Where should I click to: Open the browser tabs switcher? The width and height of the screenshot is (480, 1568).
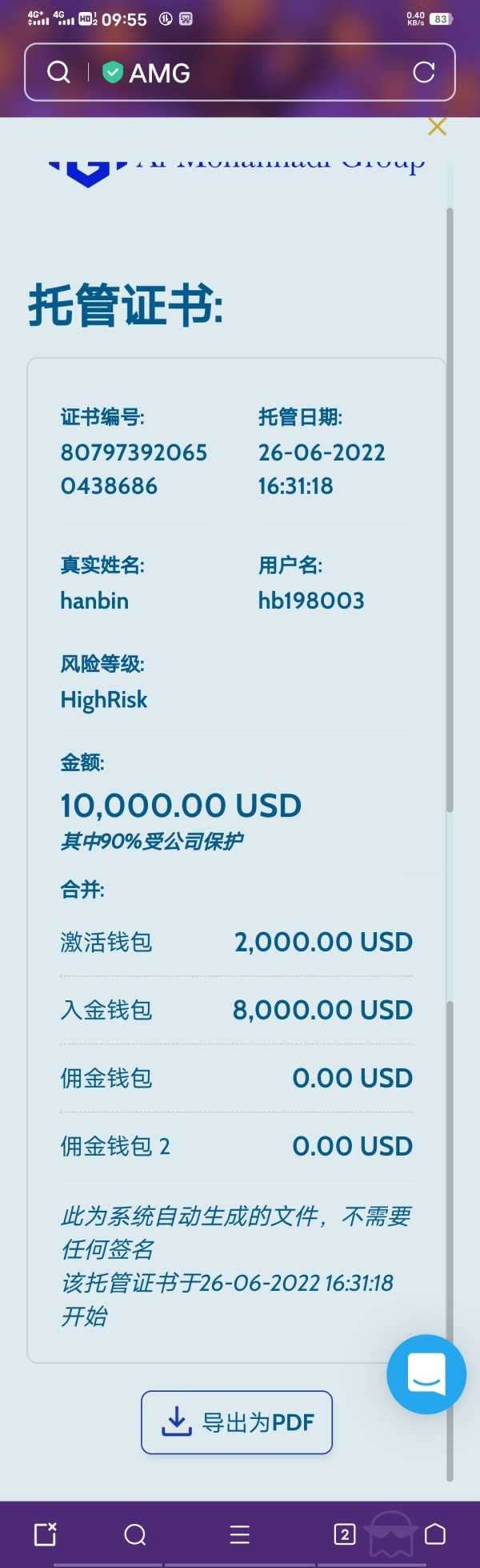pos(344,1534)
